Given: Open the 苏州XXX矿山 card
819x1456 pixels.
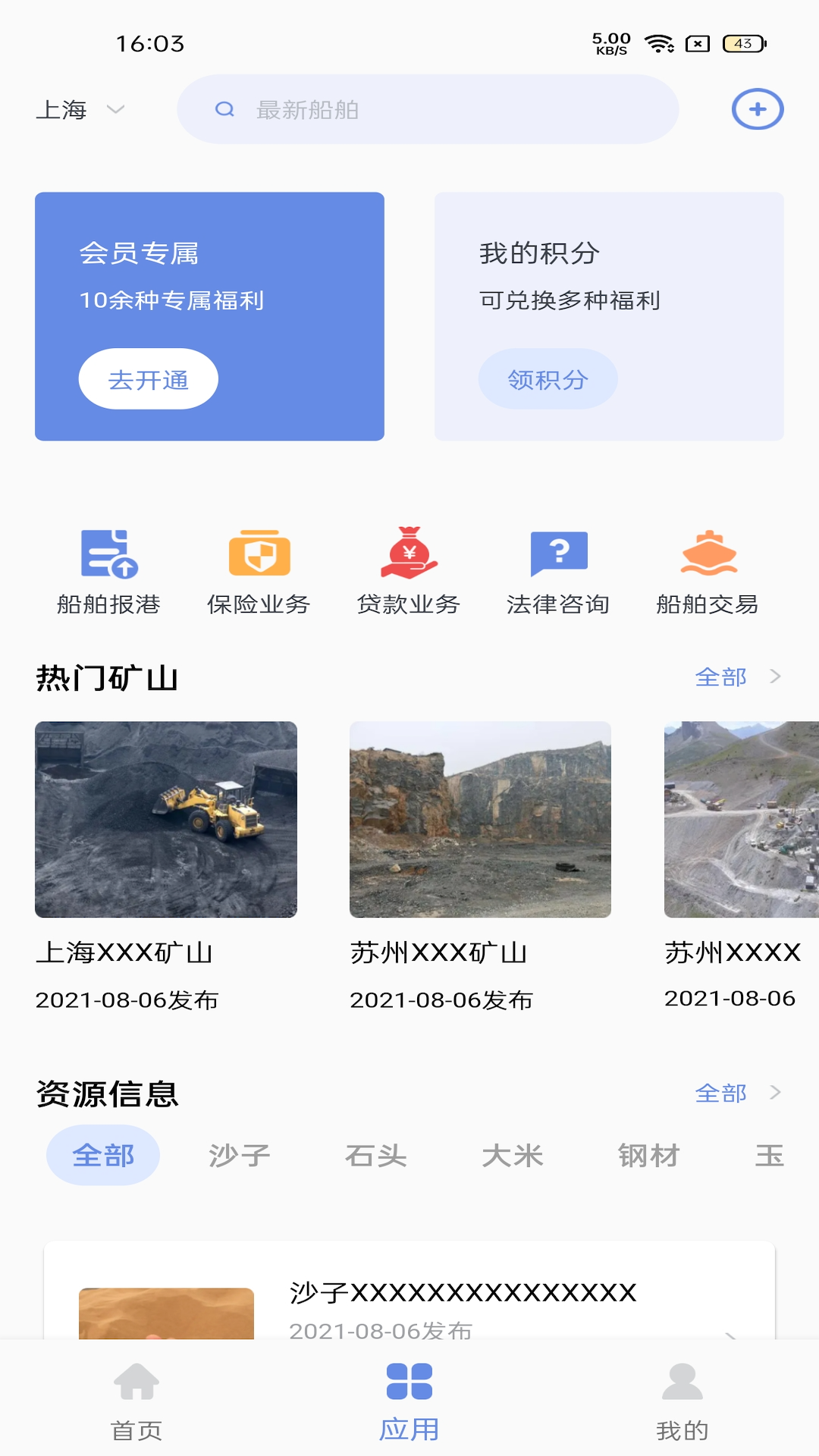Looking at the screenshot, I should coord(480,867).
